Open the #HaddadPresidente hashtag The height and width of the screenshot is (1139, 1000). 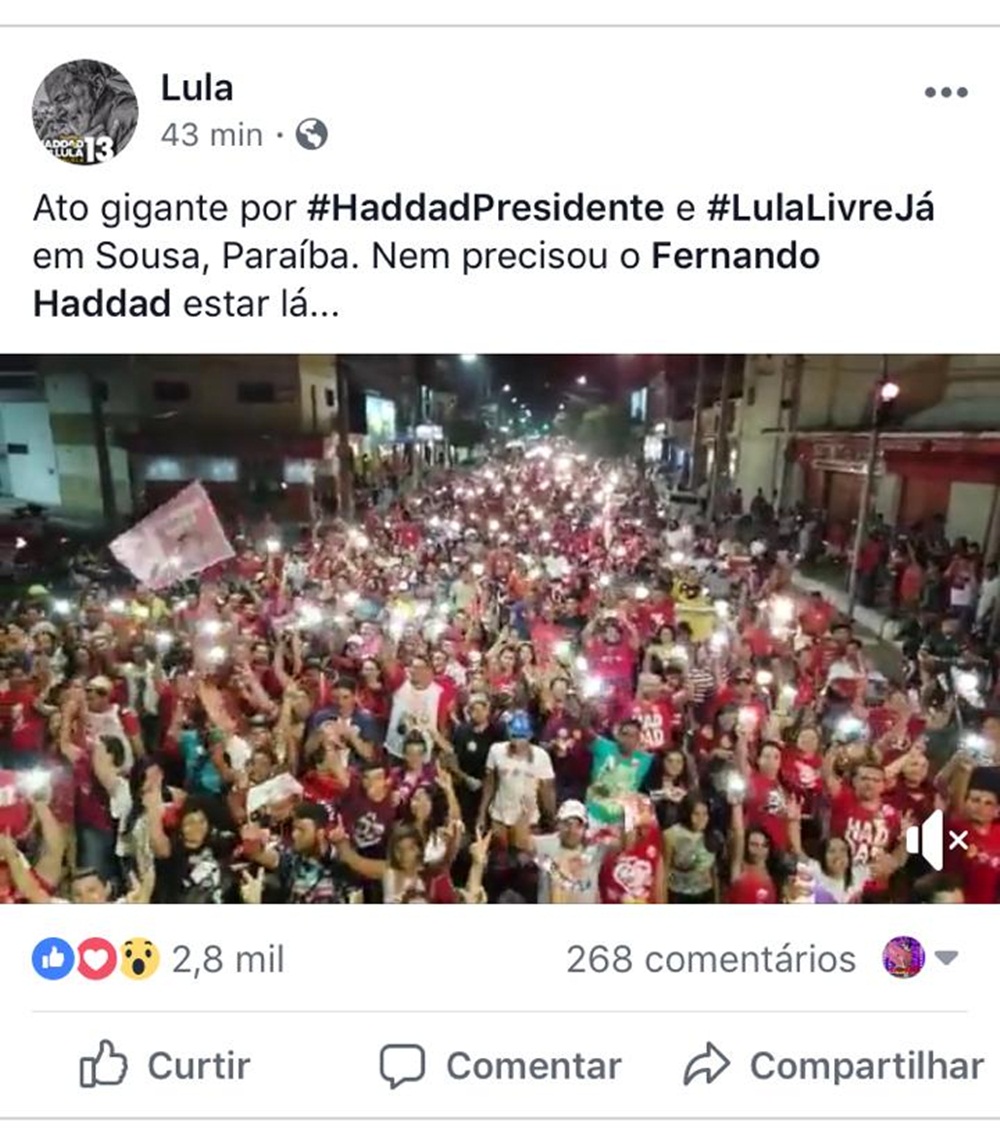485,208
